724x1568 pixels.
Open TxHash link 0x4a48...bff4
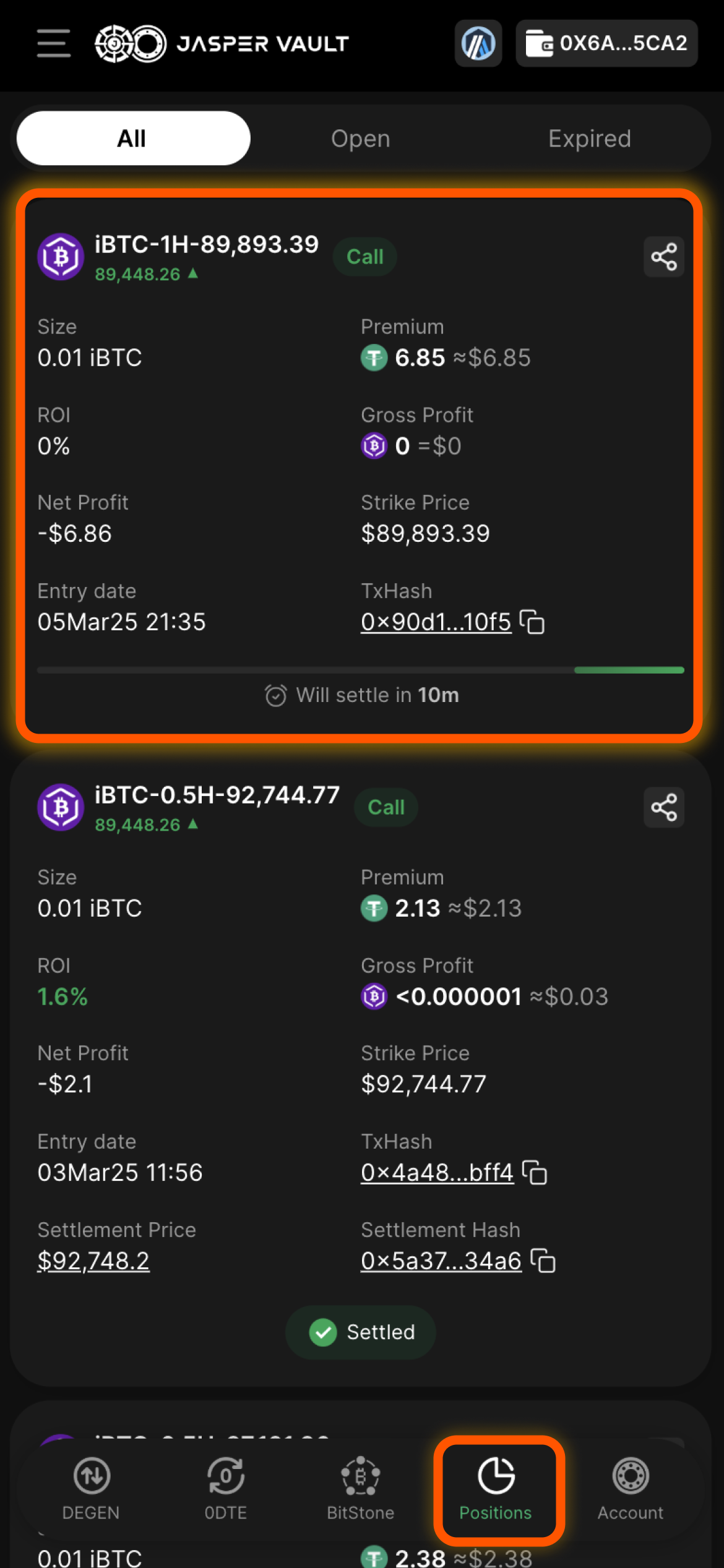[x=437, y=1173]
